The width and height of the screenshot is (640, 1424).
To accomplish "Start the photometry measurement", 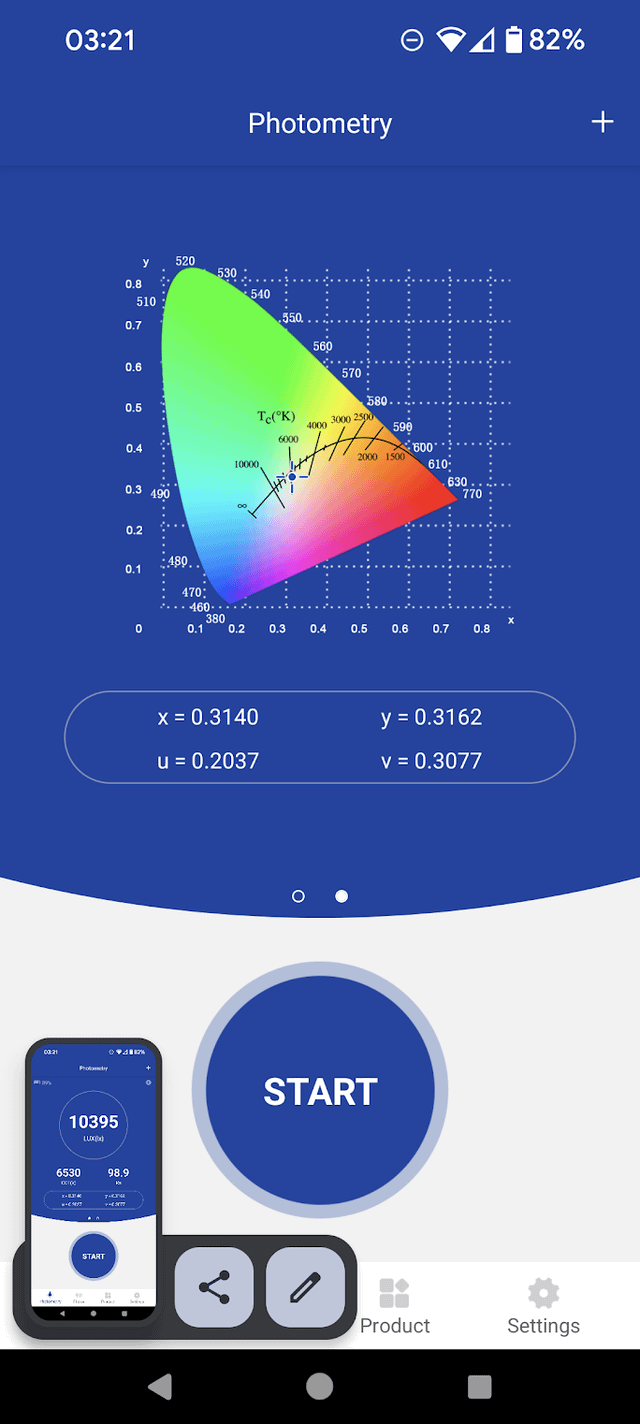I will click(x=320, y=1091).
